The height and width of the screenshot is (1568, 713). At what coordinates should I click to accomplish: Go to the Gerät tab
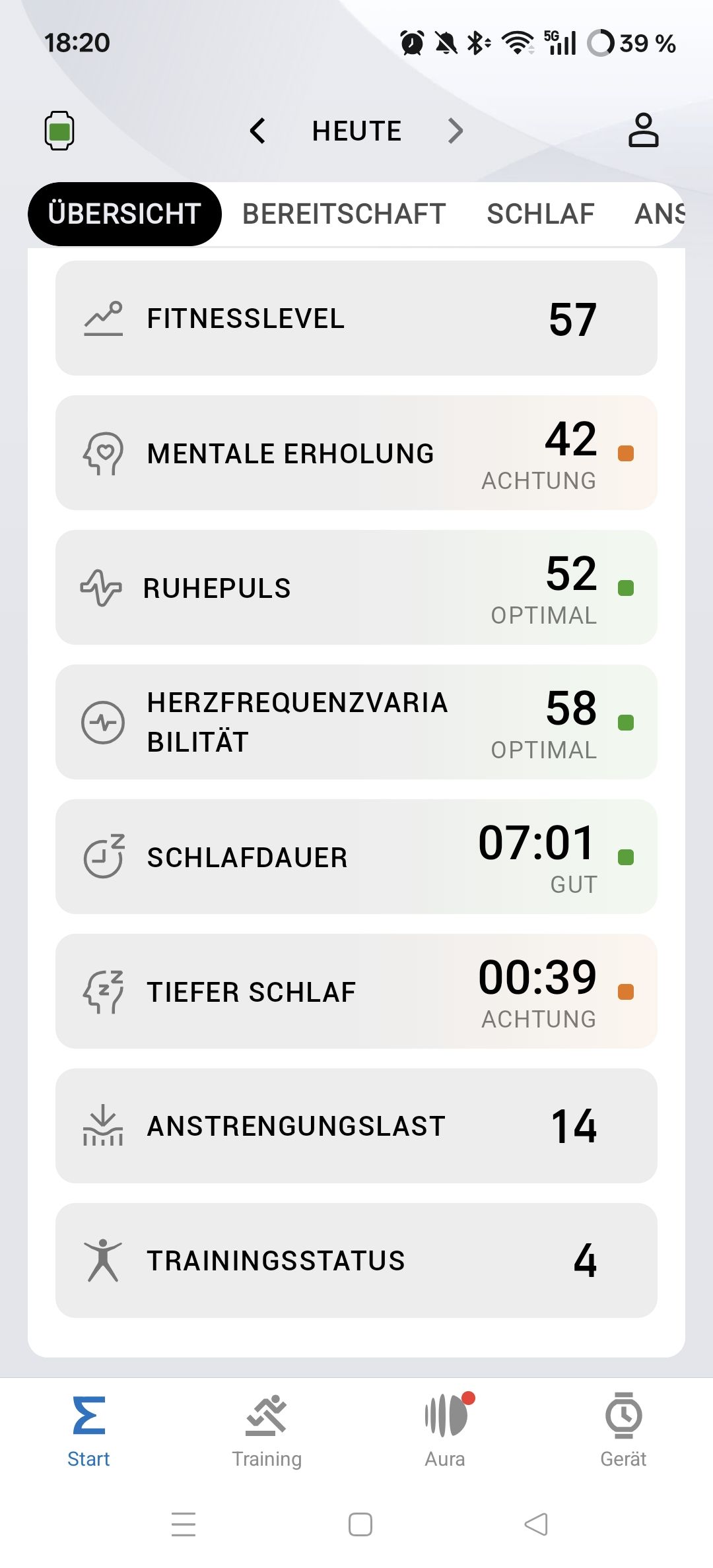pyautogui.click(x=623, y=1431)
